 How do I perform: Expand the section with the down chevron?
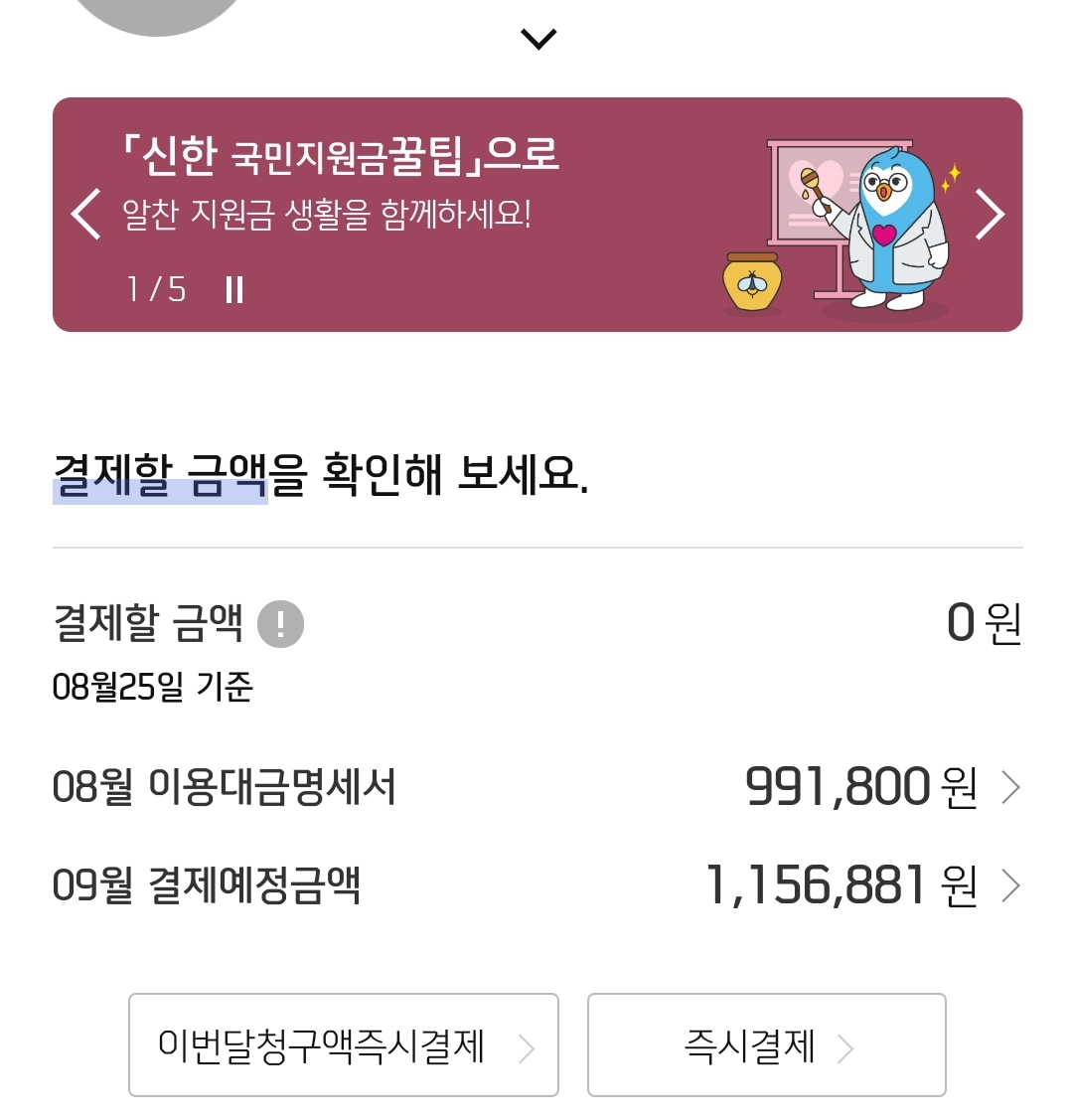(538, 39)
